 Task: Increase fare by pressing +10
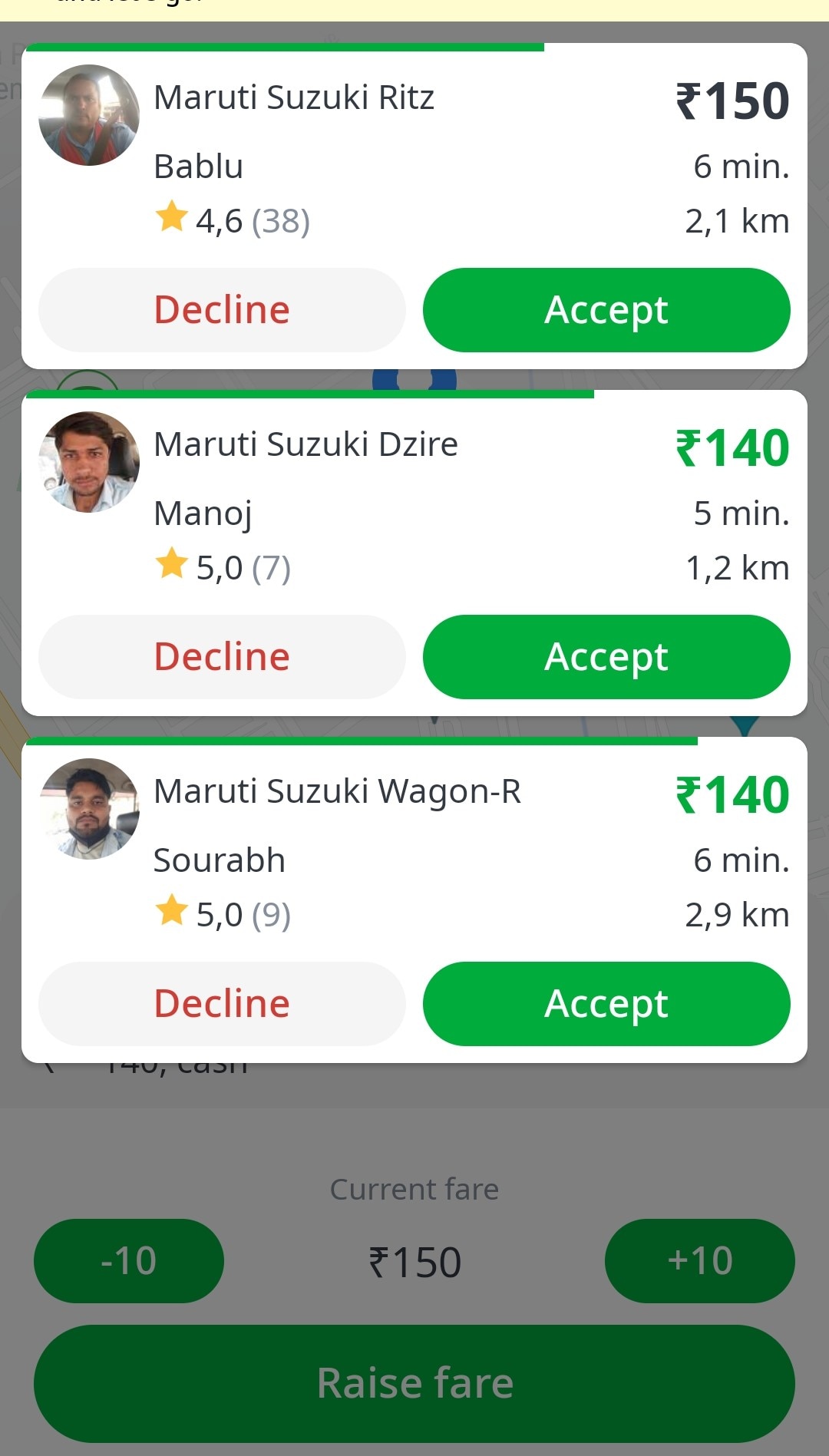pyautogui.click(x=699, y=1261)
